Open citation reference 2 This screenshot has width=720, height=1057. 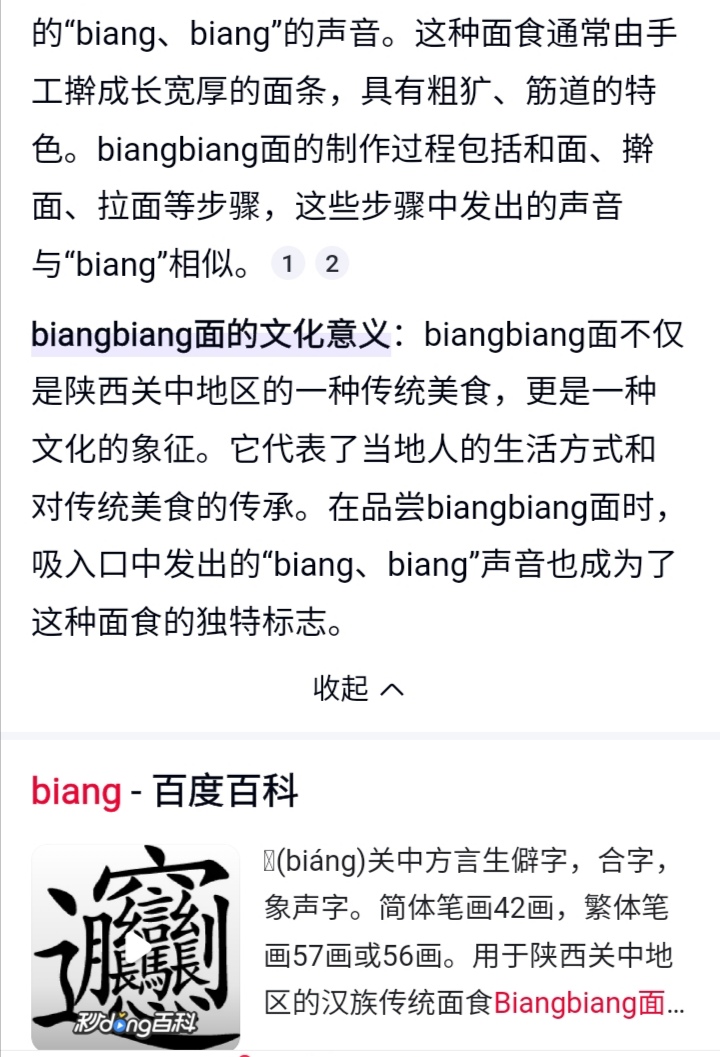tap(332, 264)
